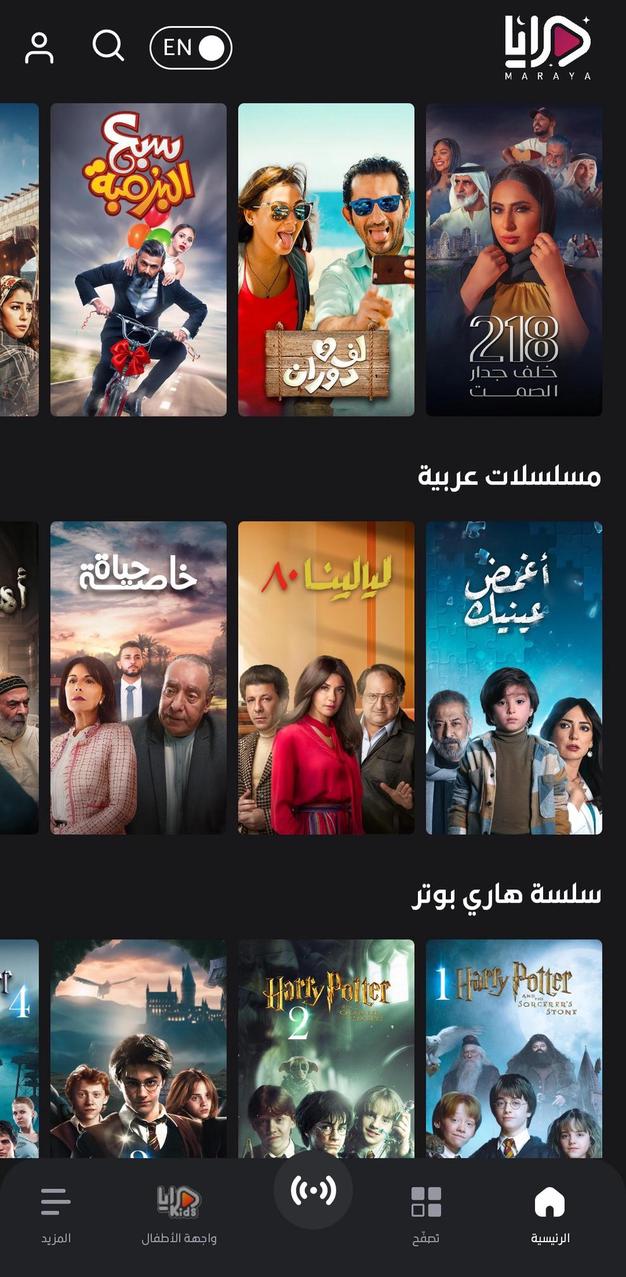Switch to the تصفّح browse tab
Screen dimensions: 626x1277
tap(426, 1213)
